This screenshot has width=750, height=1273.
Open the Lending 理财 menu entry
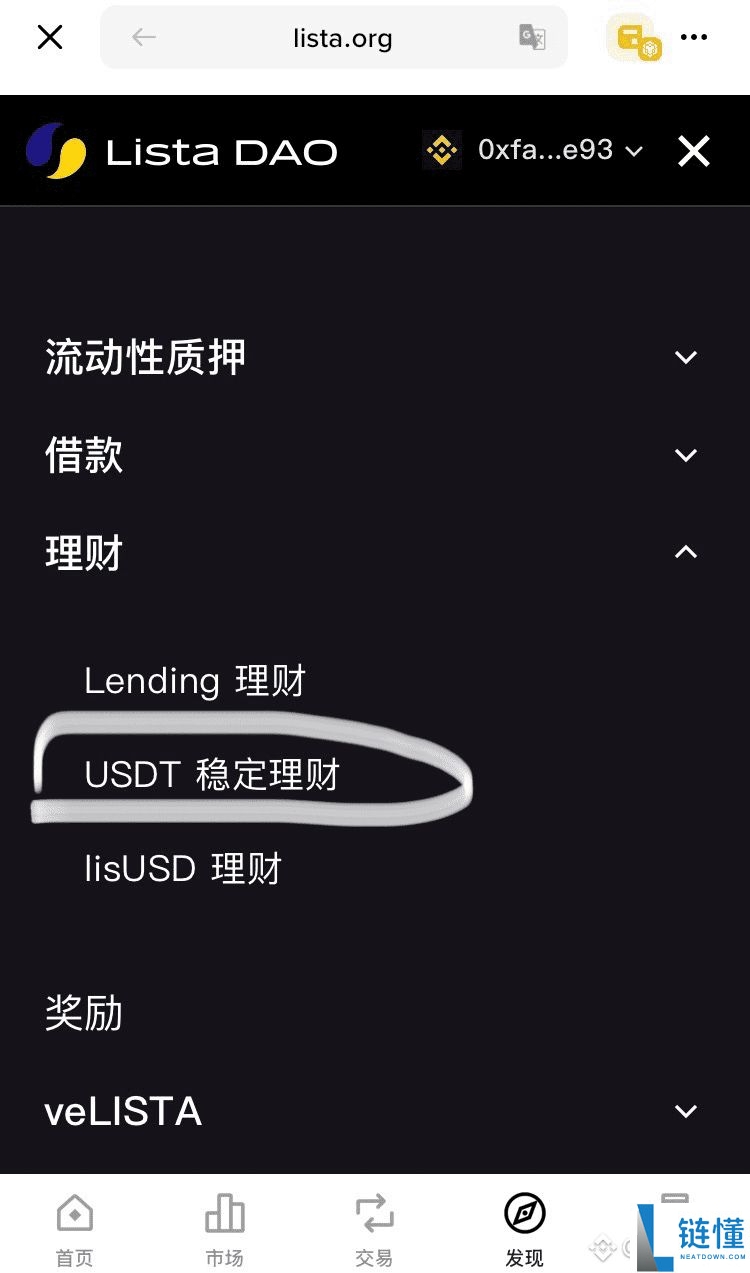[195, 680]
